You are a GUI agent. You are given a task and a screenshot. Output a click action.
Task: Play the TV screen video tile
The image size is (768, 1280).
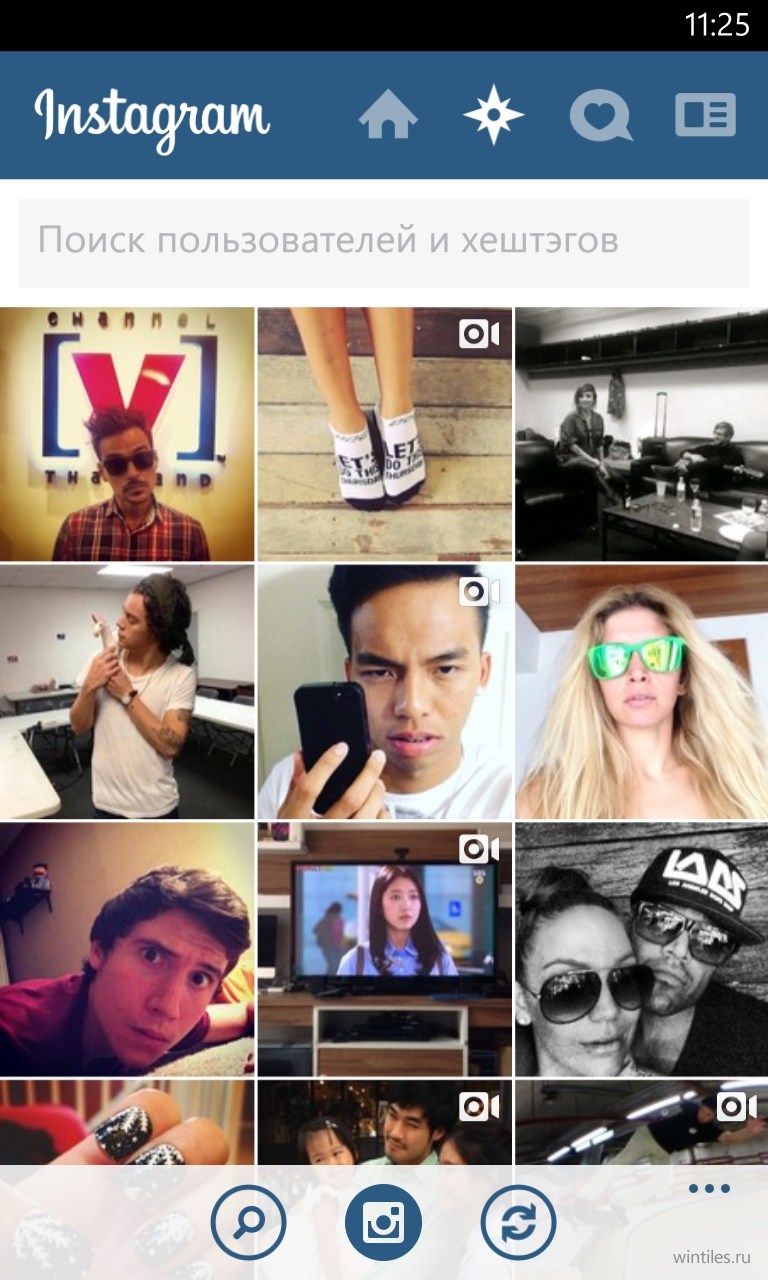(x=385, y=950)
